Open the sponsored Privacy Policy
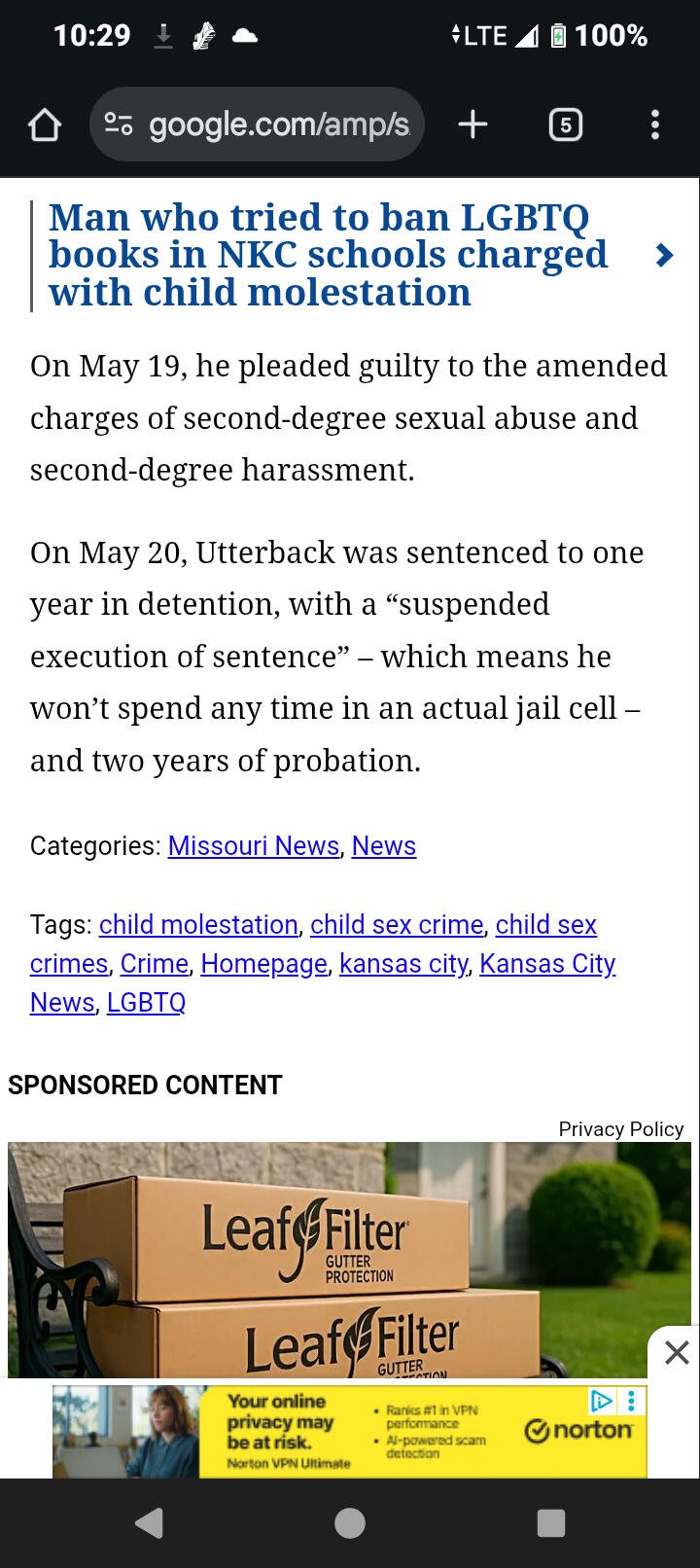This screenshot has width=700, height=1568. click(x=621, y=1129)
